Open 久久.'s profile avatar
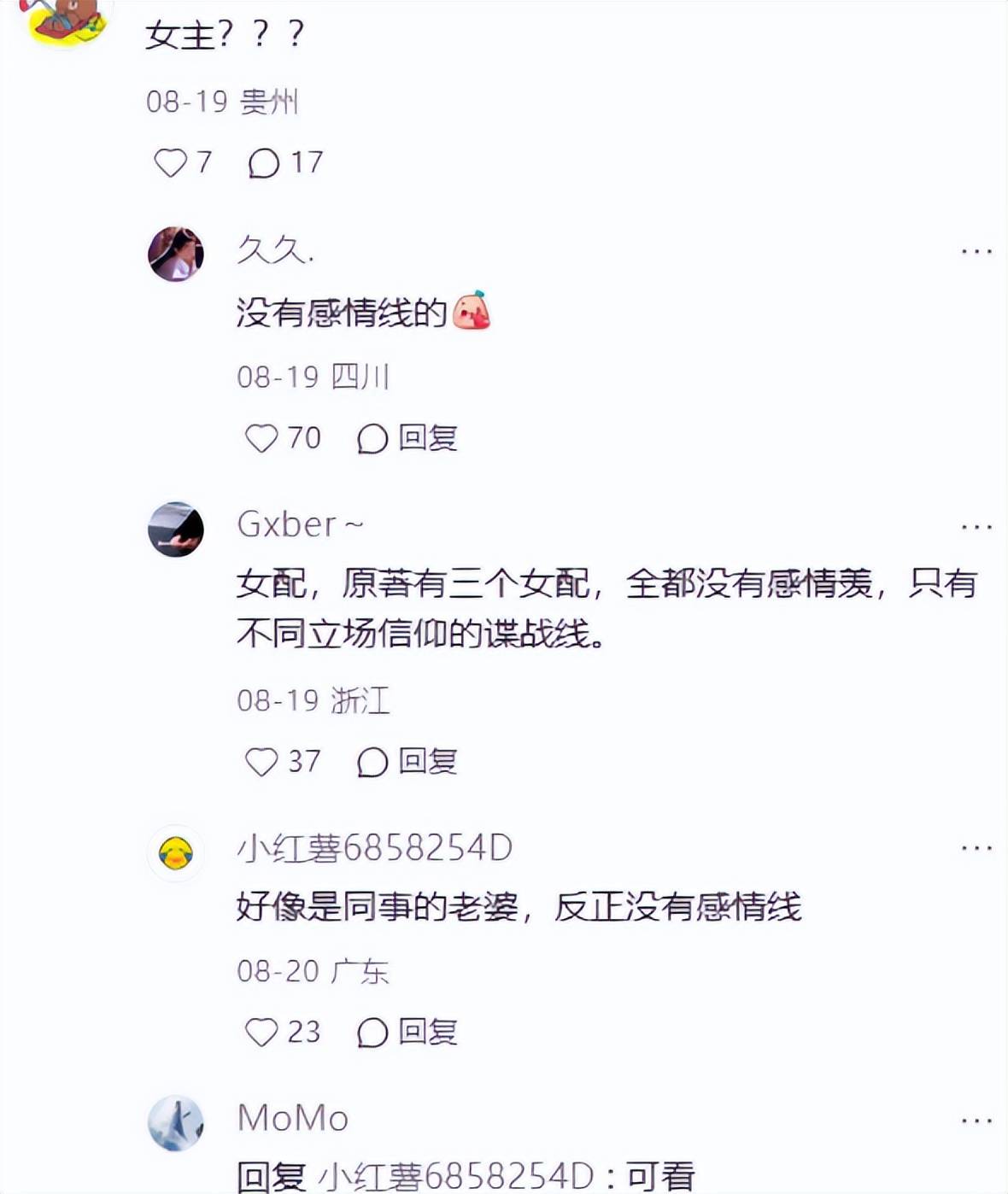 [176, 254]
